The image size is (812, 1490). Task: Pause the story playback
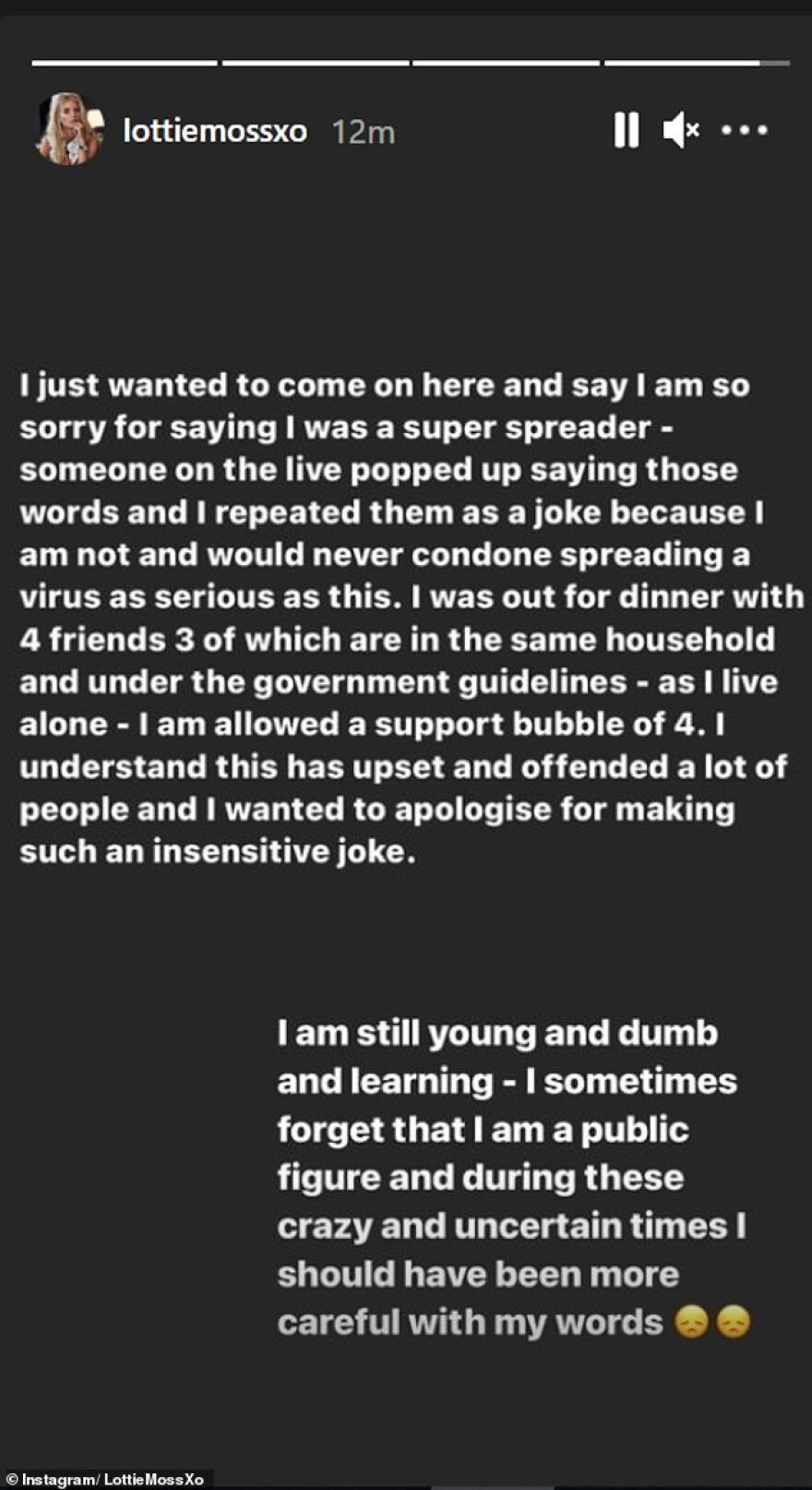click(627, 130)
